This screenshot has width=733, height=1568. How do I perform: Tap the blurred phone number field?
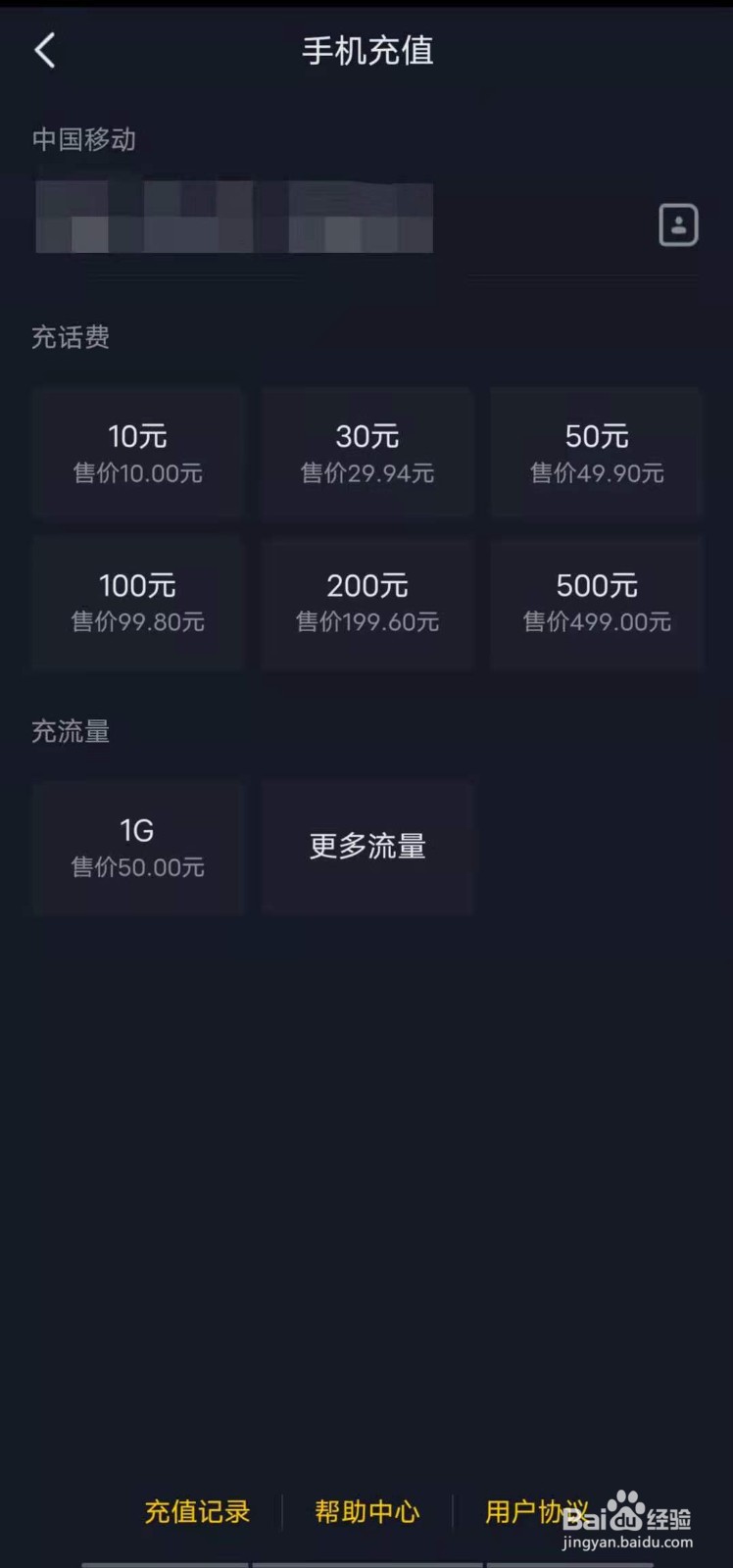(x=235, y=218)
